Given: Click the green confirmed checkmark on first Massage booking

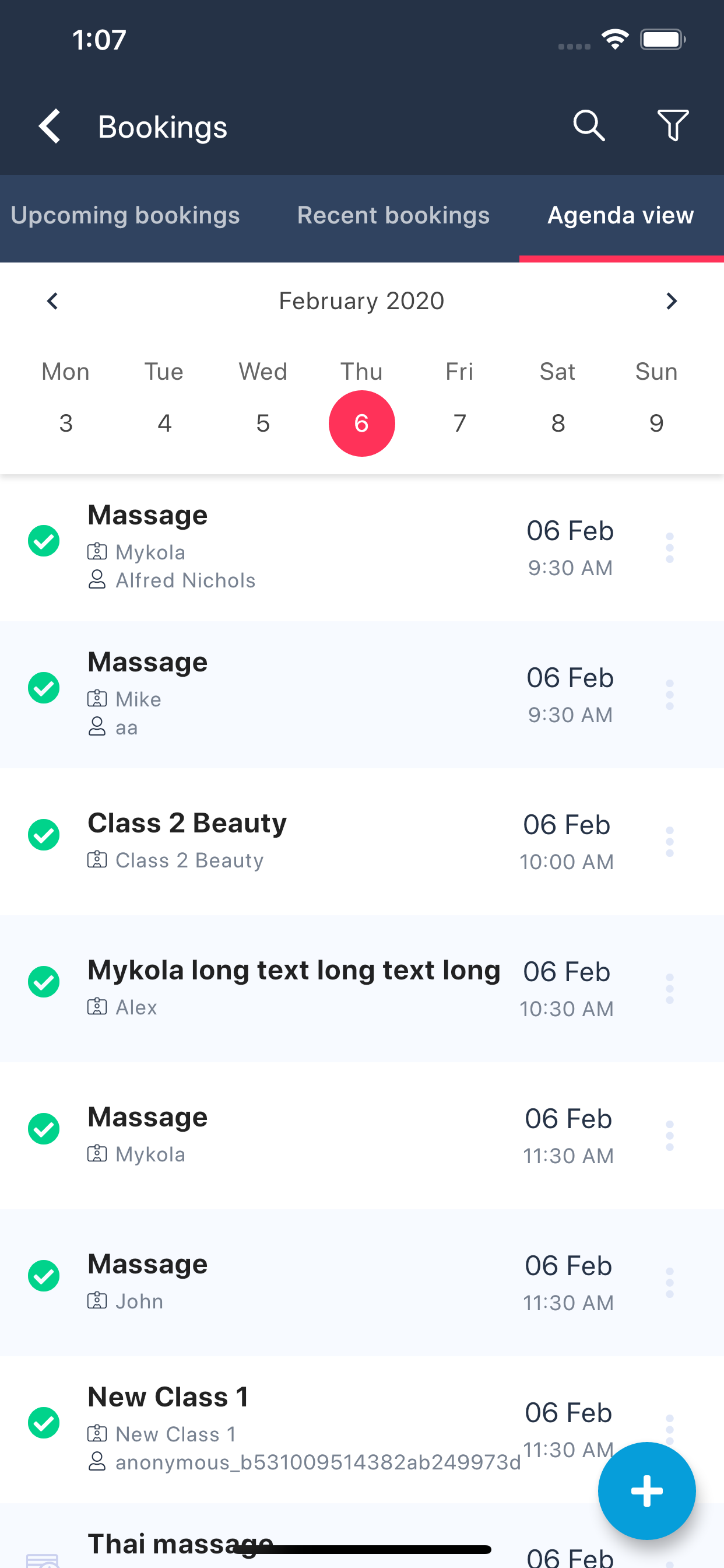Looking at the screenshot, I should [43, 541].
